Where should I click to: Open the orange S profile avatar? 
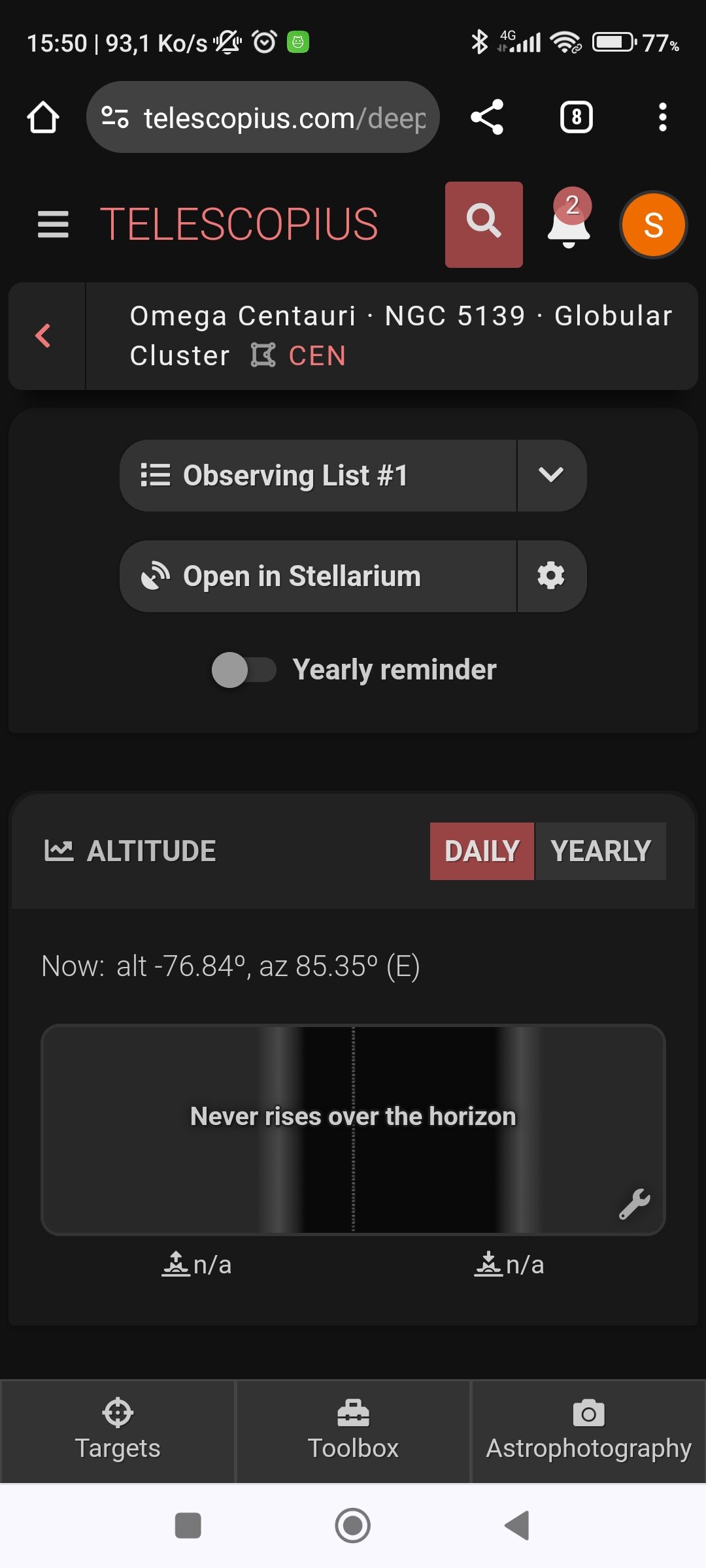click(653, 225)
